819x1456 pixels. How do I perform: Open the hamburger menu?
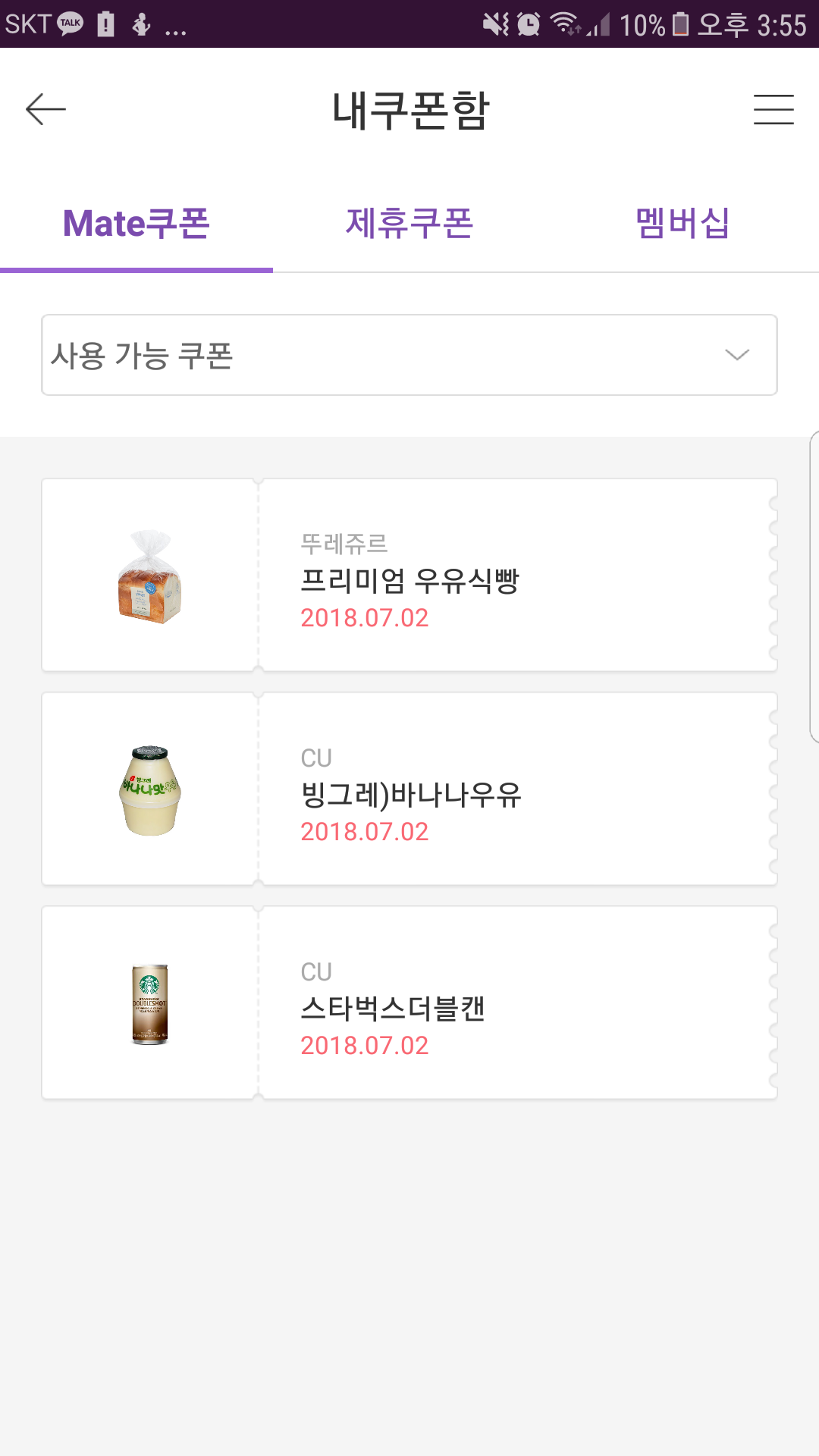tap(773, 109)
